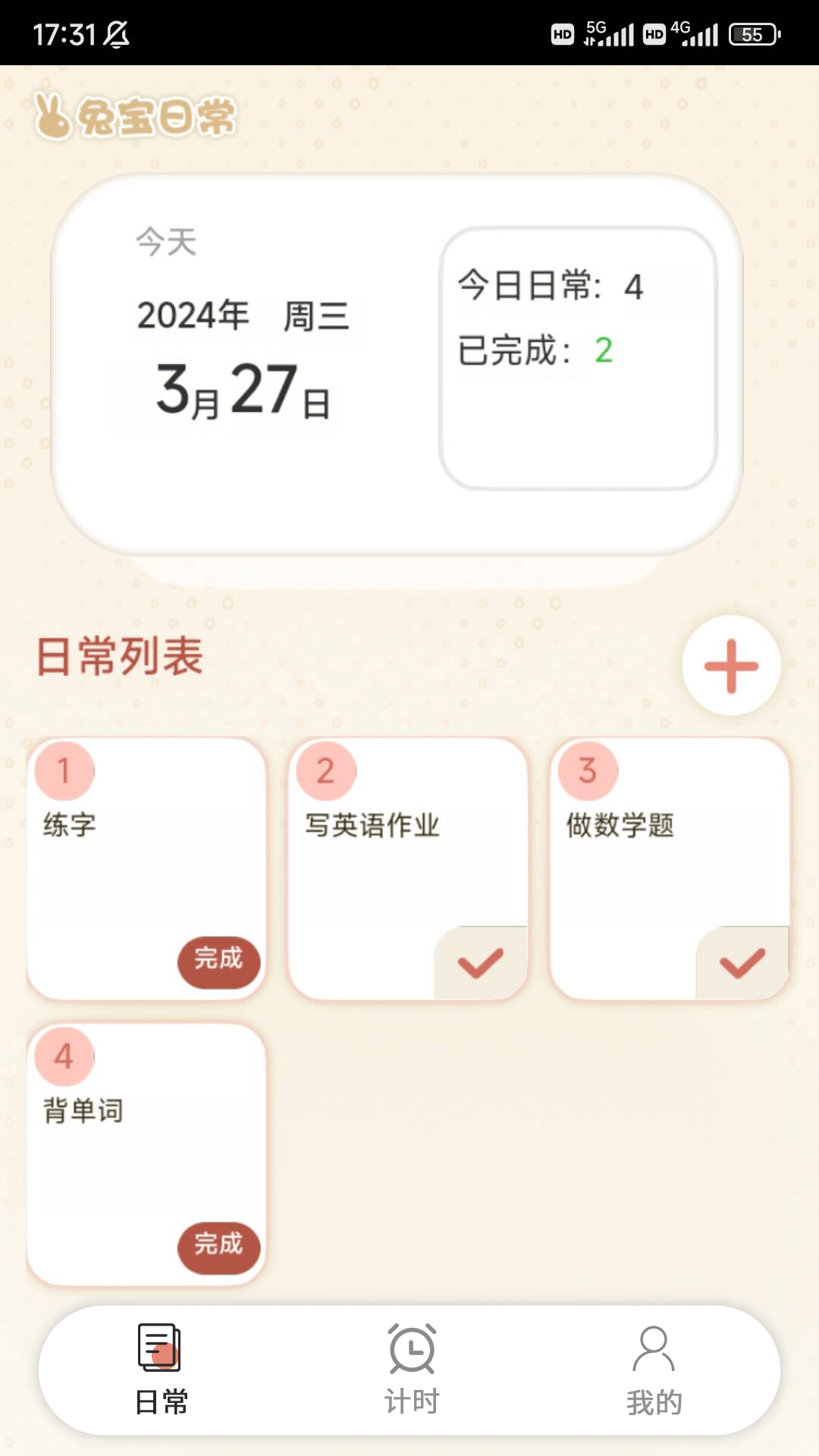Open the 写英语作业 task card
The width and height of the screenshot is (819, 1456).
coord(408,869)
